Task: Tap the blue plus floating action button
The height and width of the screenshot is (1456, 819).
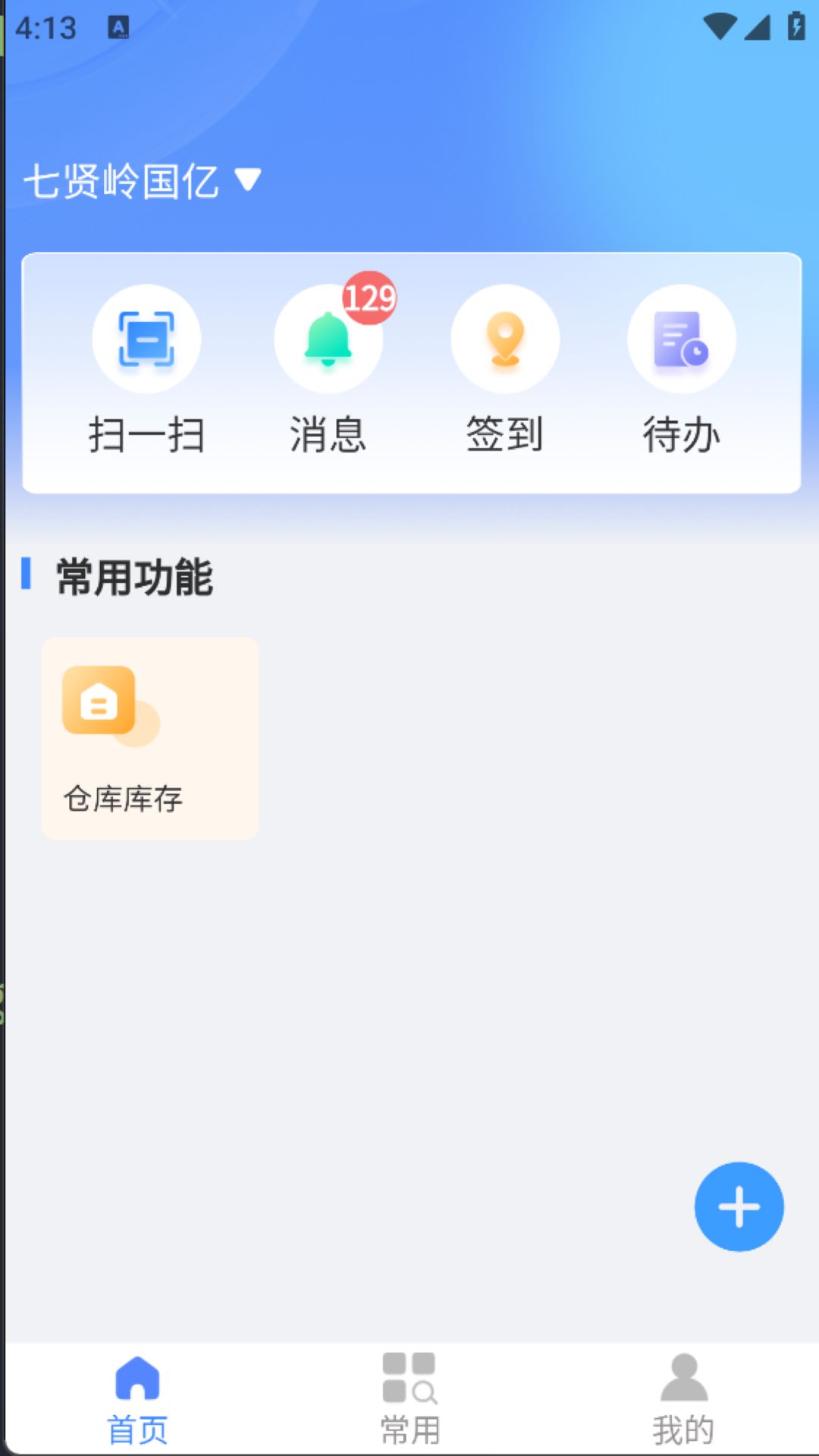Action: point(738,1207)
